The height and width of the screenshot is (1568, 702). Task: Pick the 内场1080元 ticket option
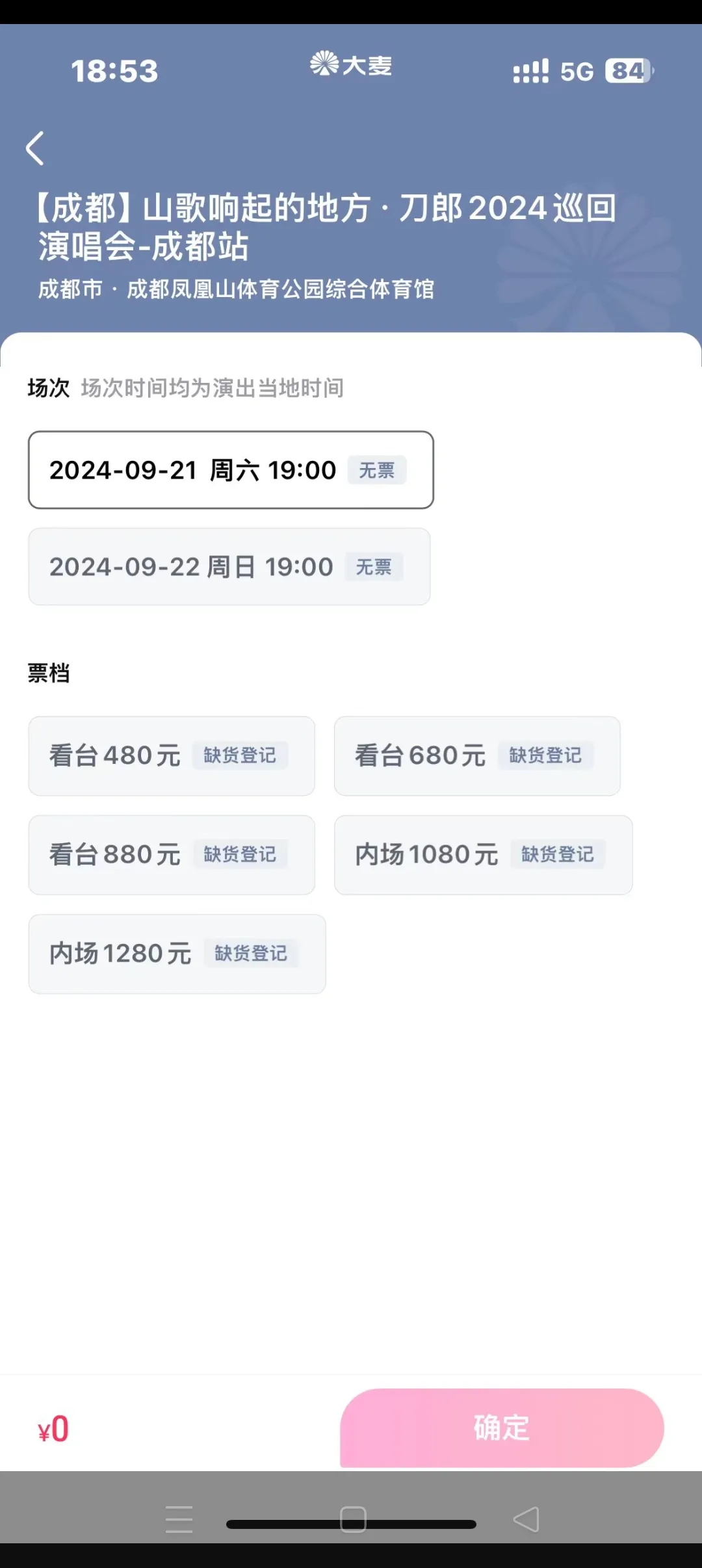pos(483,854)
